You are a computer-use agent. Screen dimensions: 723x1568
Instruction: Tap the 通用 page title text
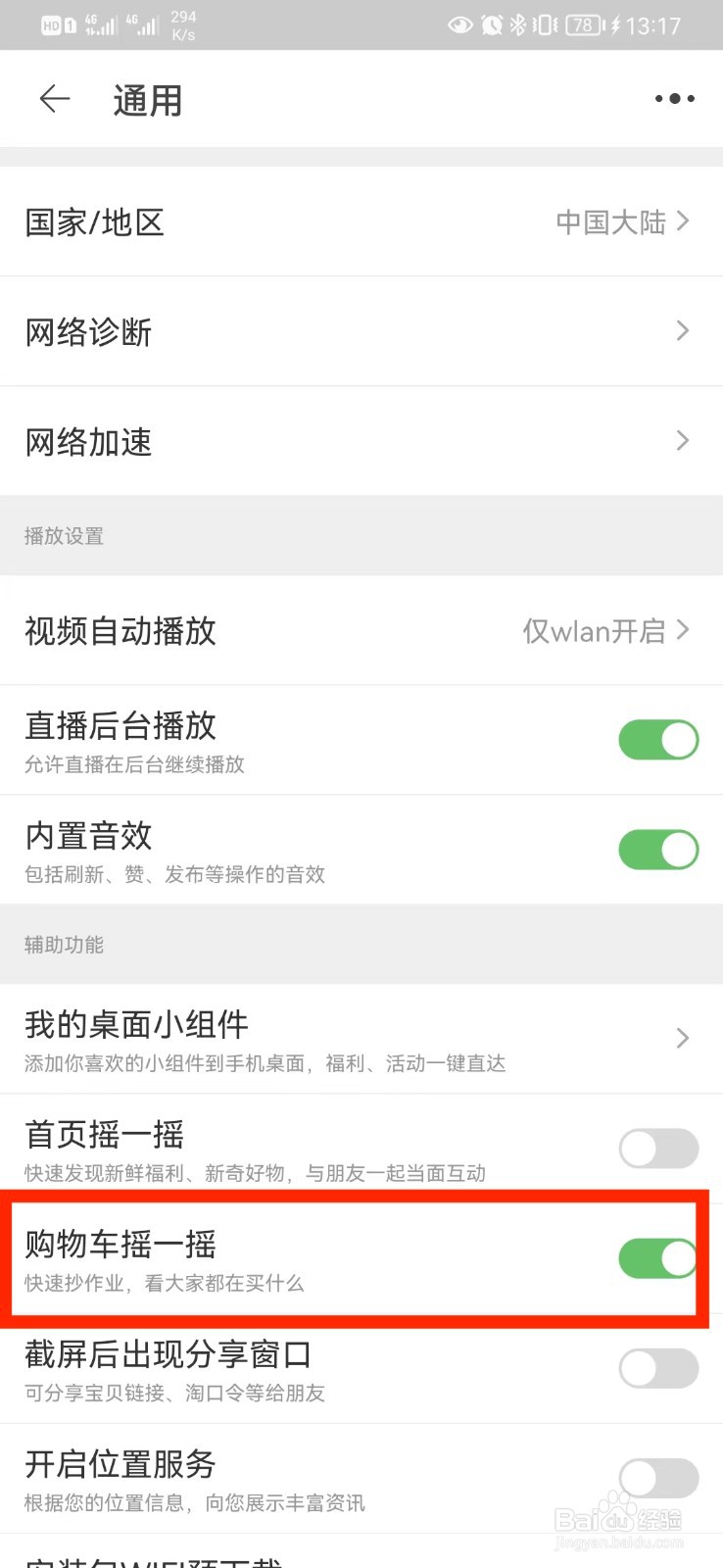(x=147, y=99)
